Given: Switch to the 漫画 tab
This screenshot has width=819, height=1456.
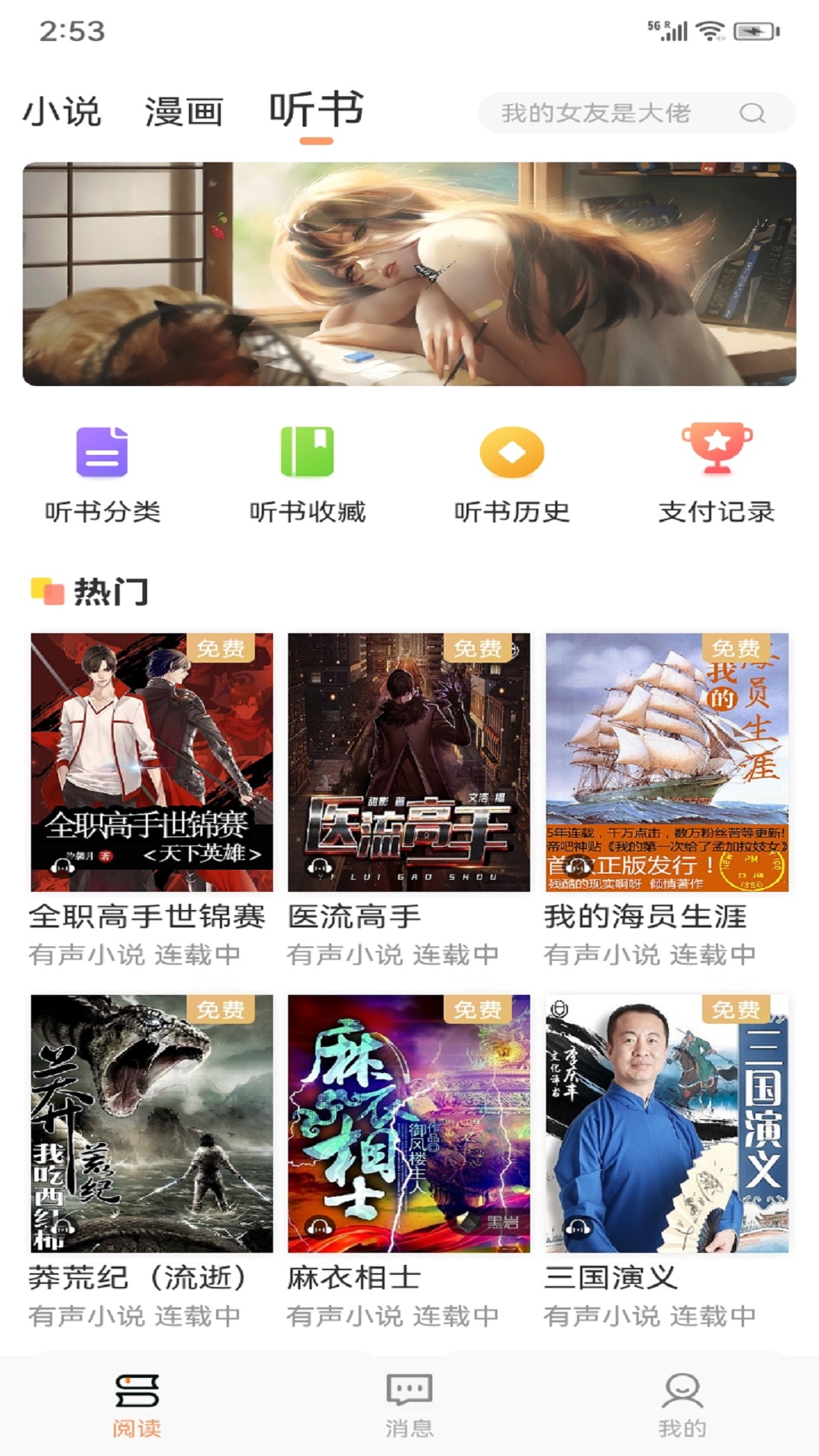Looking at the screenshot, I should (x=183, y=111).
